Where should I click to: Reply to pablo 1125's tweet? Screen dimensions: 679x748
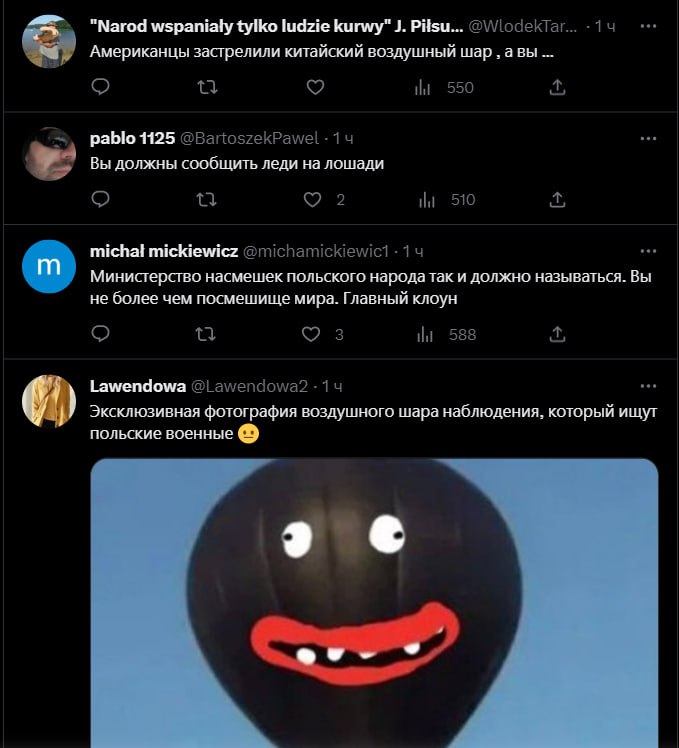100,200
